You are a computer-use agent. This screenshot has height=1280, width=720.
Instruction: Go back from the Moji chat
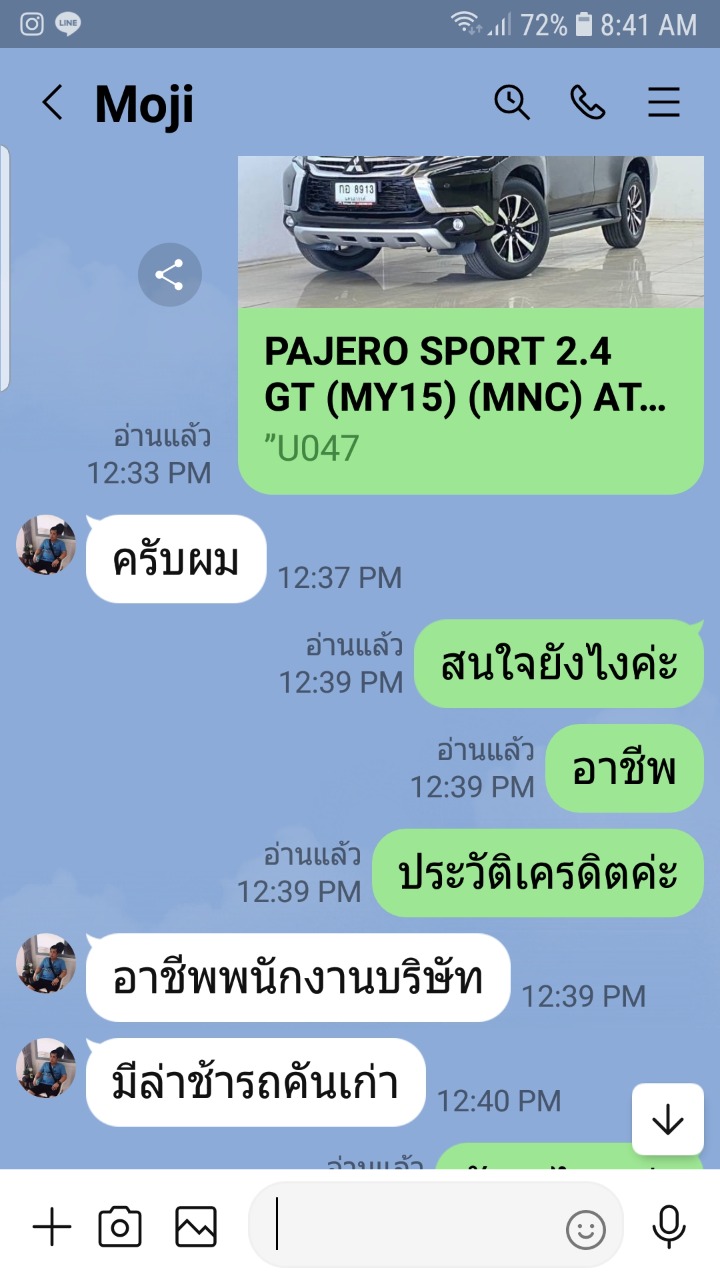pyautogui.click(x=52, y=103)
